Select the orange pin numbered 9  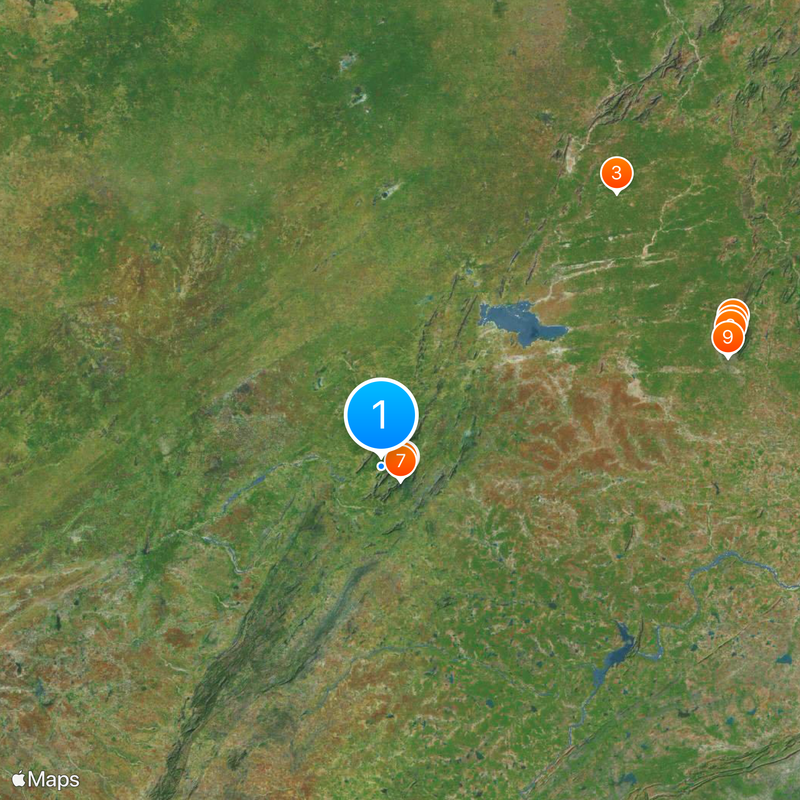click(x=728, y=336)
